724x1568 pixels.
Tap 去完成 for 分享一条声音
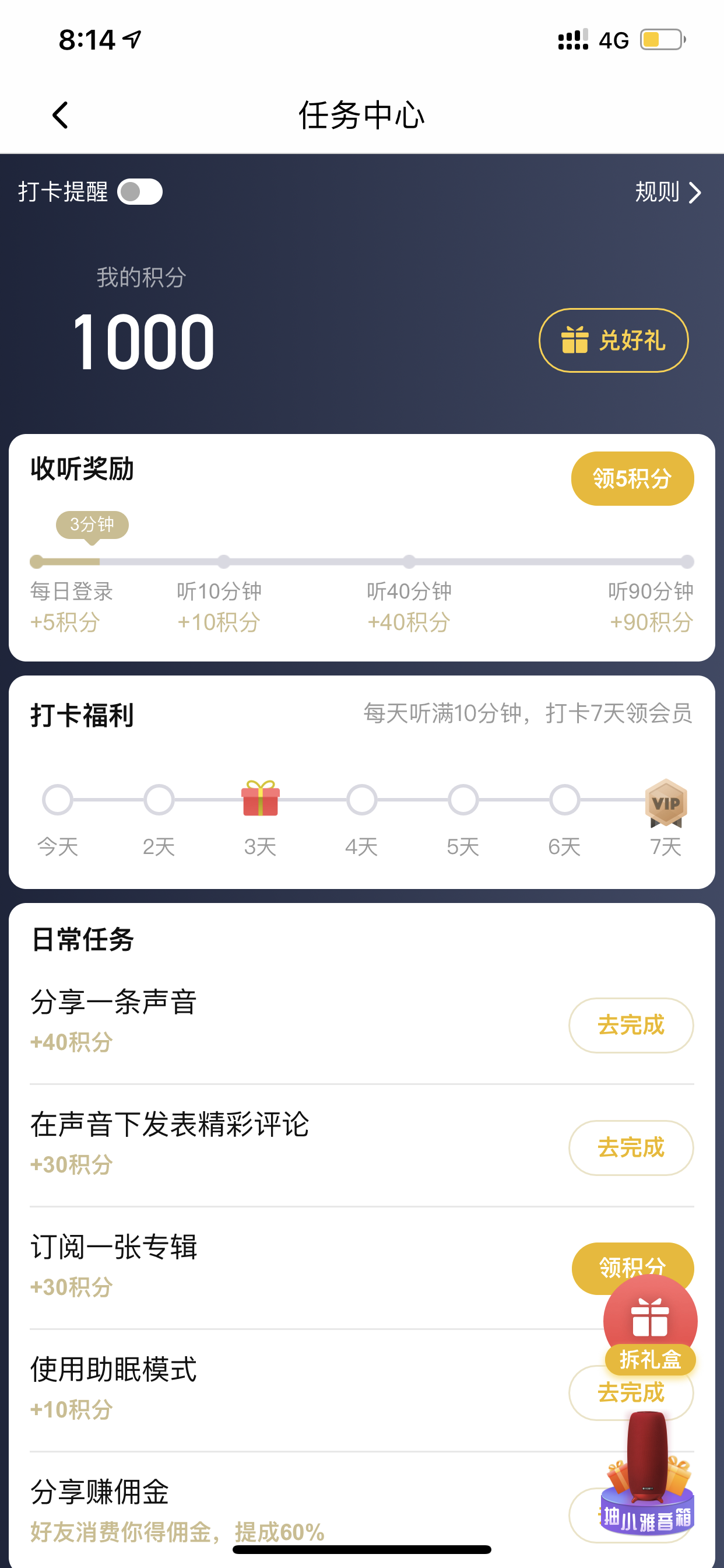pyautogui.click(x=631, y=1025)
